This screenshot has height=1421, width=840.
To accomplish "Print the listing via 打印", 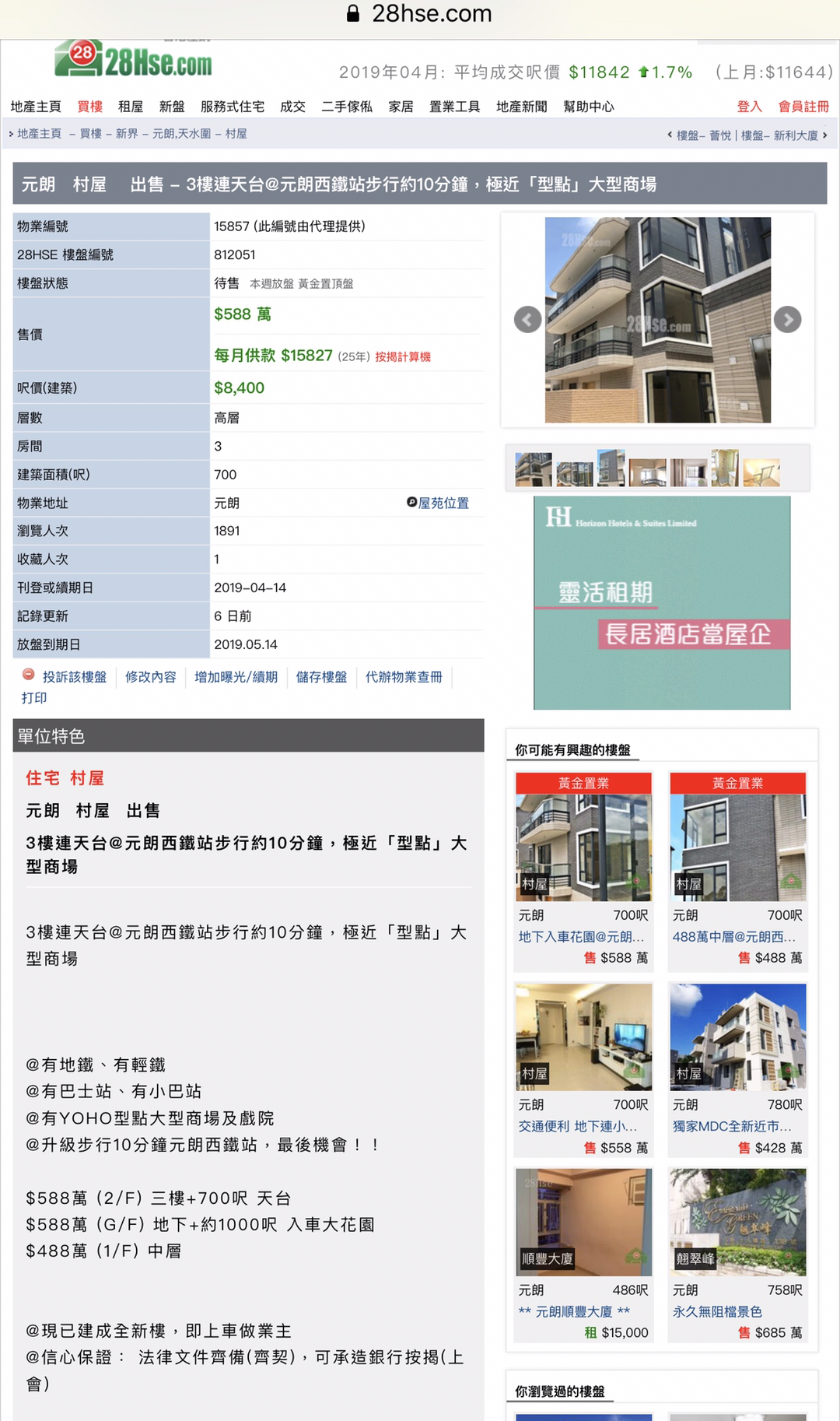I will click(34, 698).
